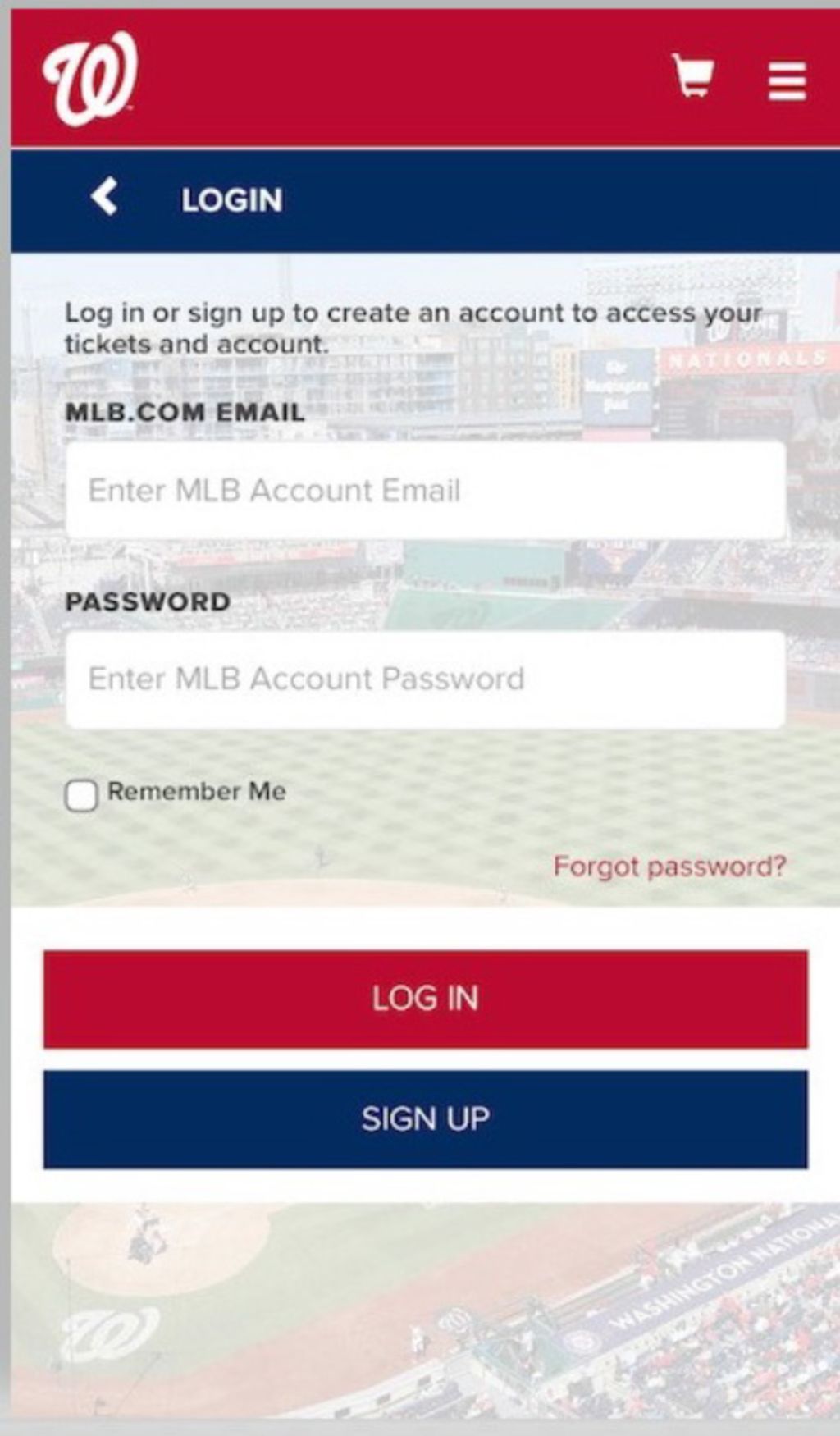
Task: Open the shopping cart
Action: click(x=693, y=76)
